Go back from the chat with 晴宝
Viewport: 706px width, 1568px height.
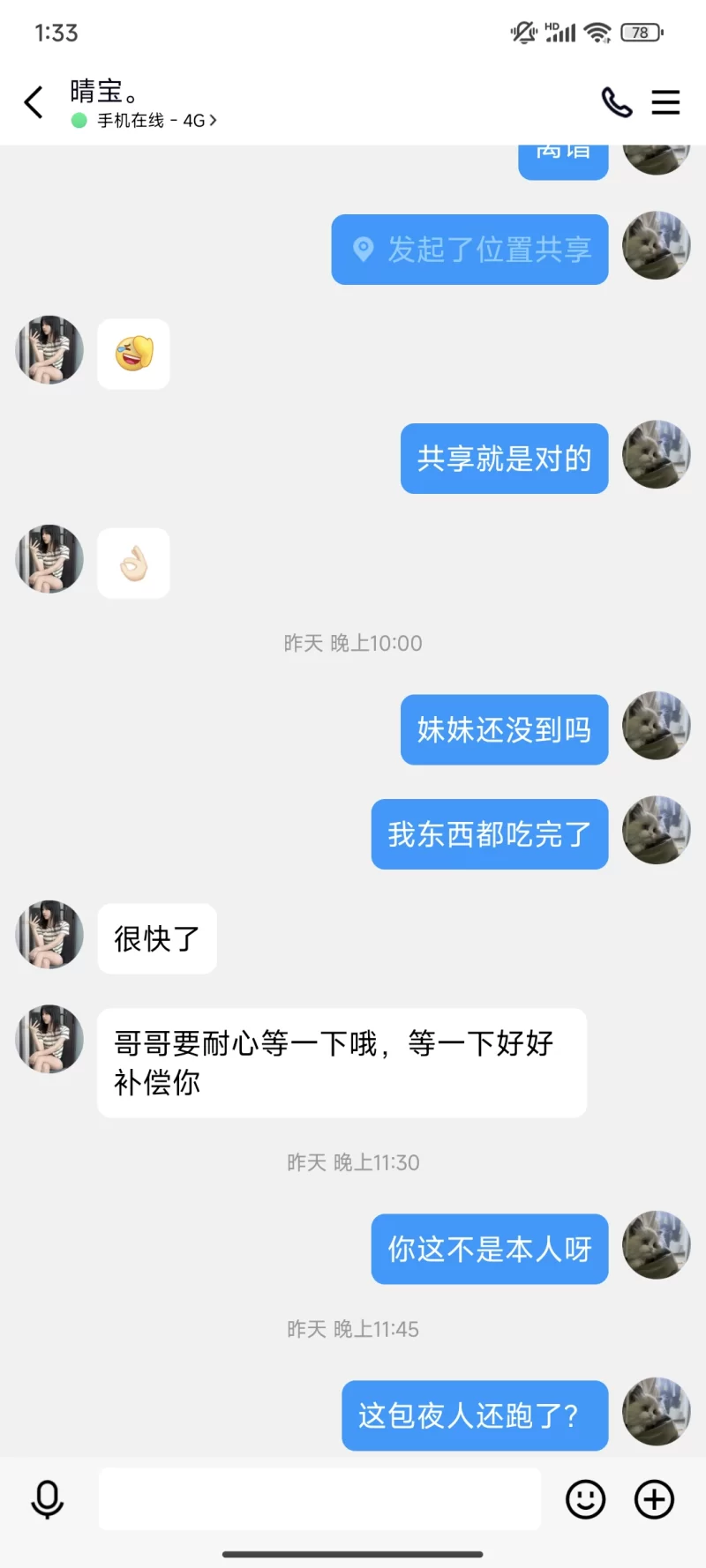click(x=34, y=102)
